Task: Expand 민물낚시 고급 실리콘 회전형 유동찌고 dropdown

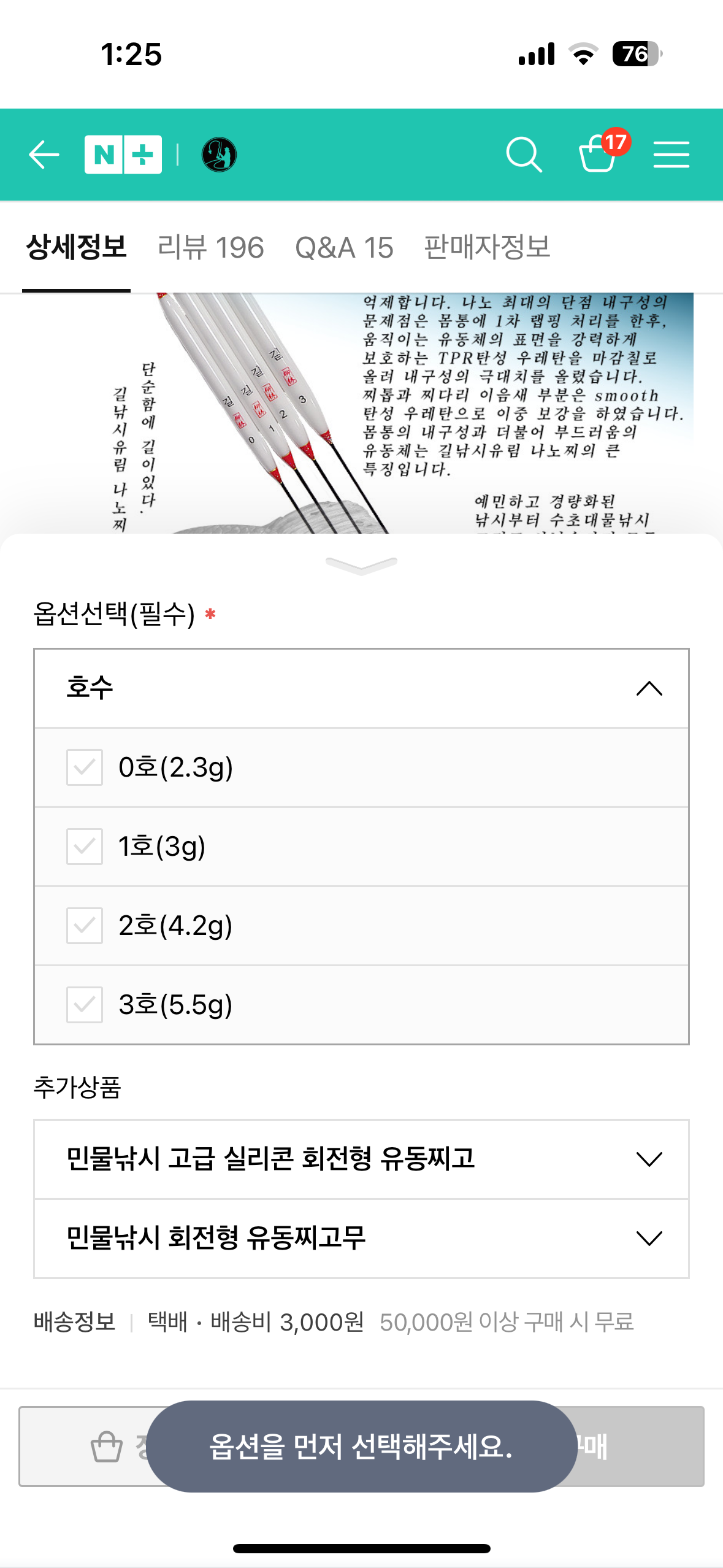Action: 362,1159
